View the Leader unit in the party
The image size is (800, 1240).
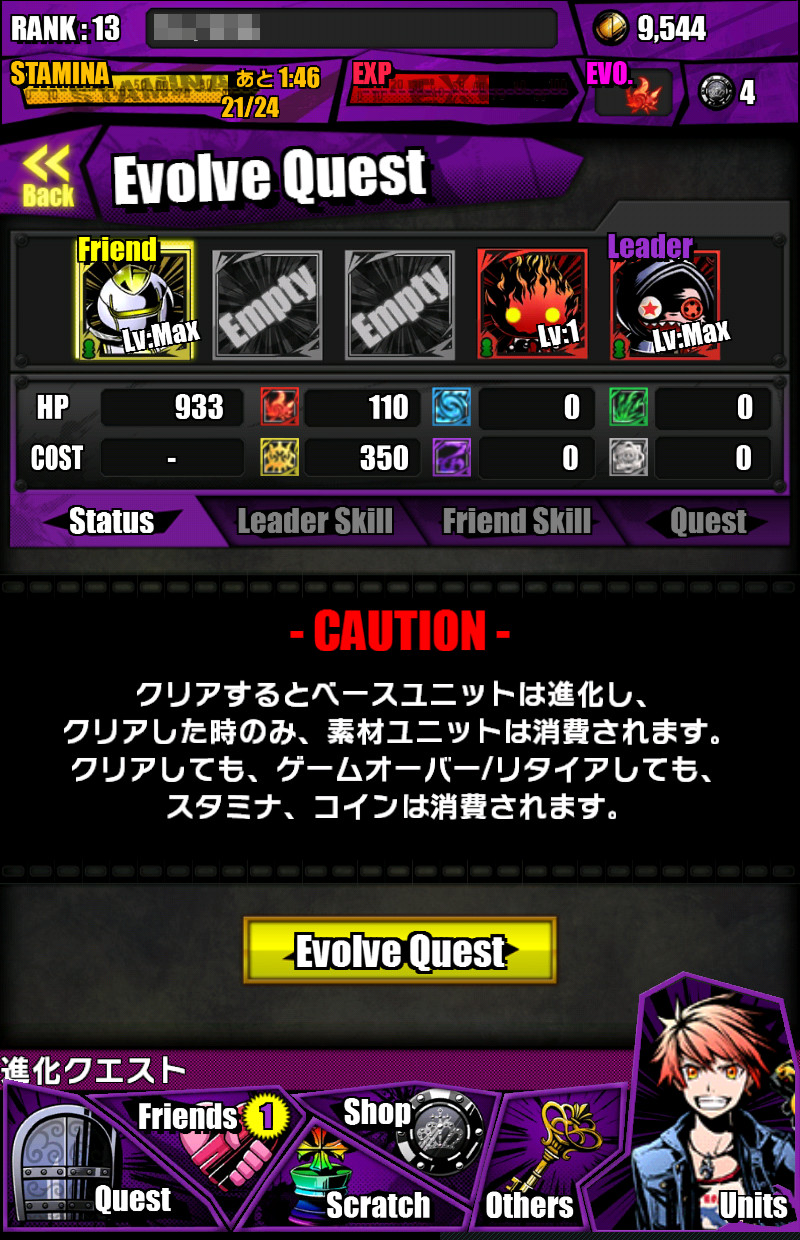click(x=665, y=305)
